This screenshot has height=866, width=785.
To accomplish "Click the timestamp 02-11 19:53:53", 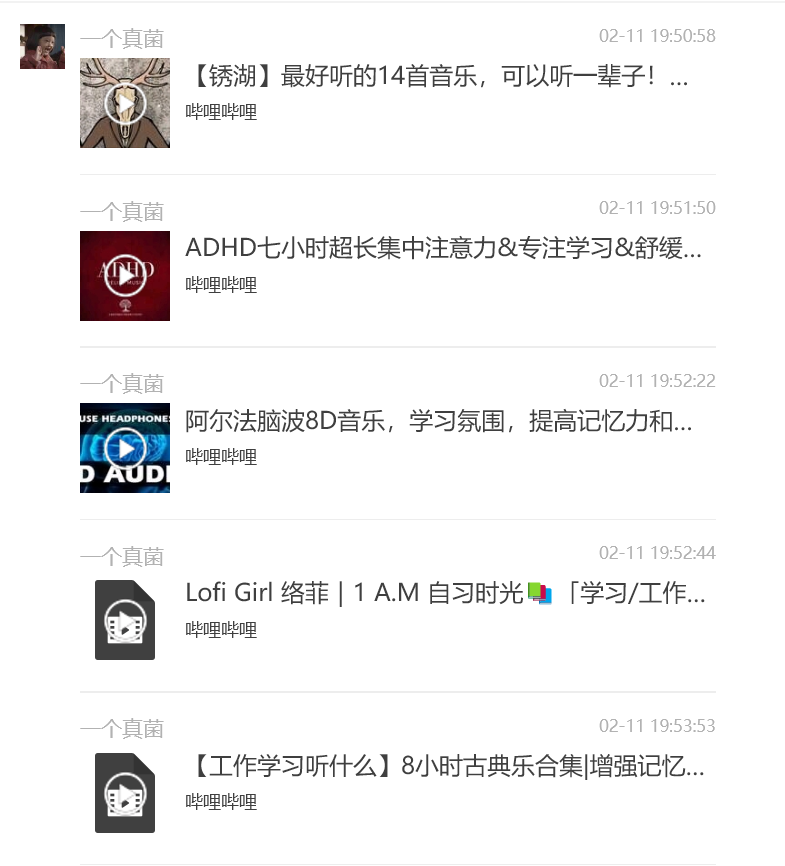I will (x=657, y=725).
